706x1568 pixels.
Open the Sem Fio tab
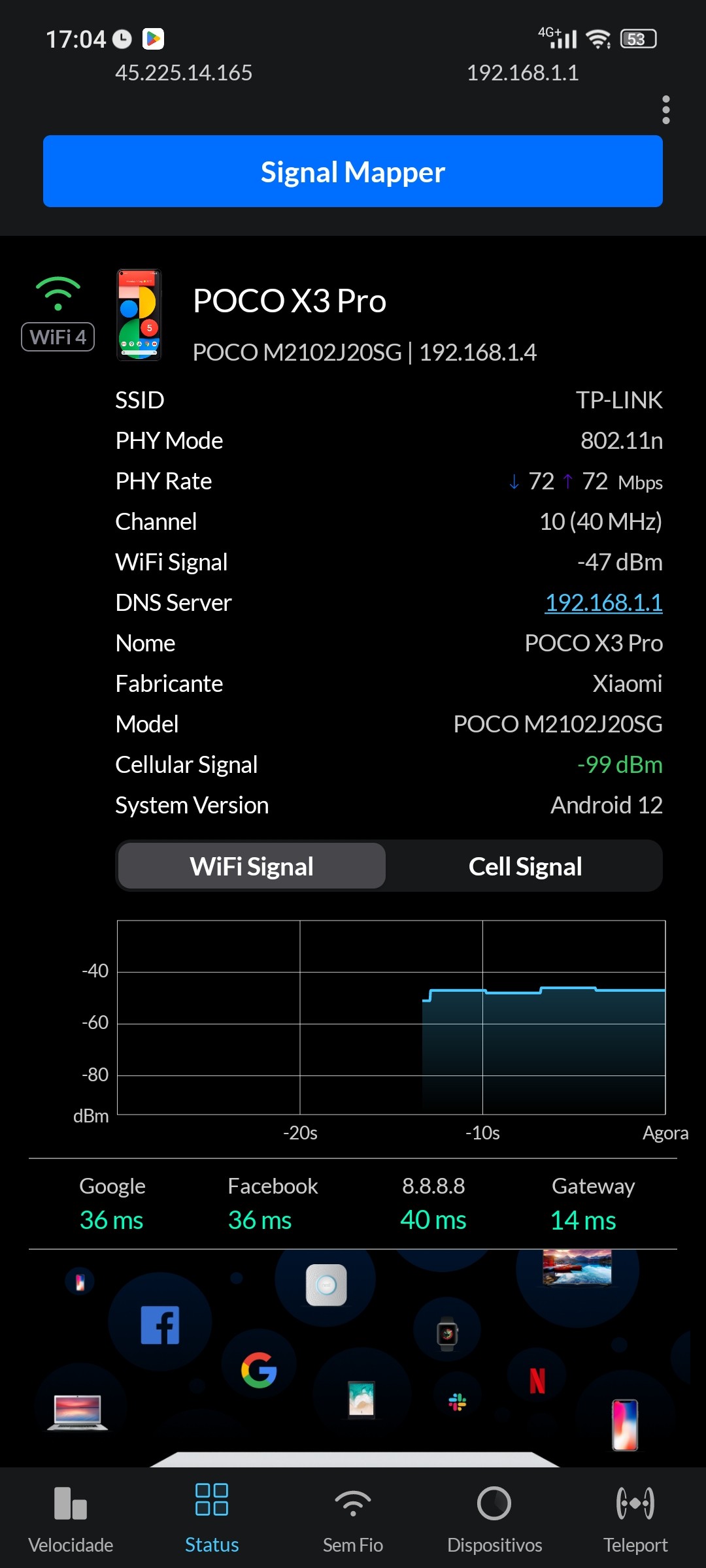[x=353, y=1517]
